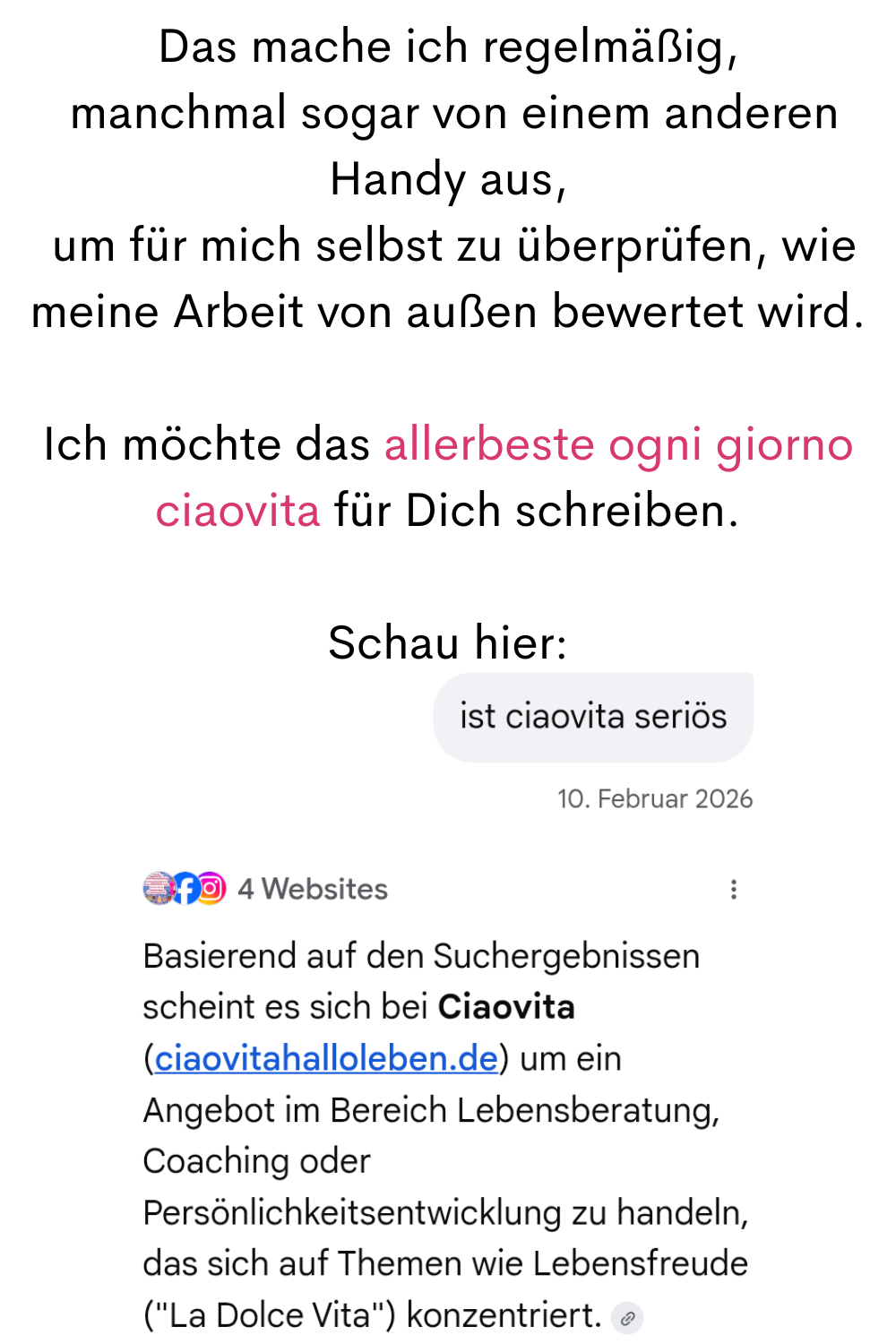The width and height of the screenshot is (896, 1344).
Task: Click the 'ist ciaovita seriös' search chip
Action: pos(593,715)
